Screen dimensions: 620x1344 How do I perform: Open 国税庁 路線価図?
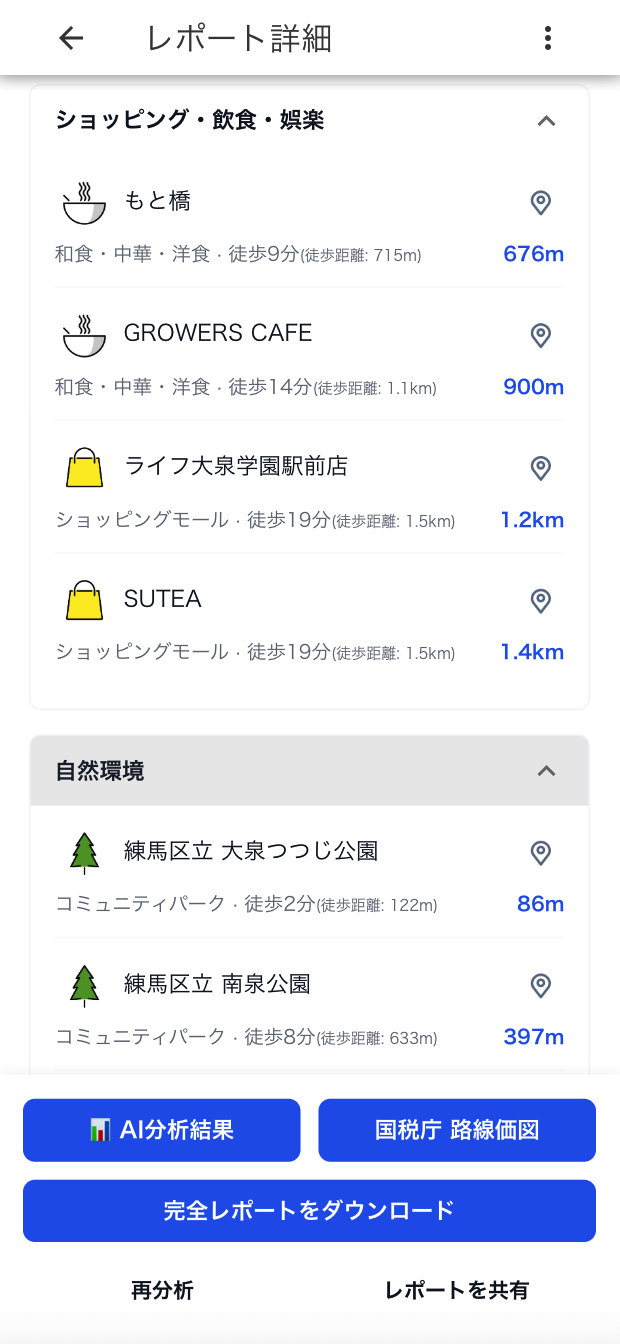click(x=457, y=1130)
